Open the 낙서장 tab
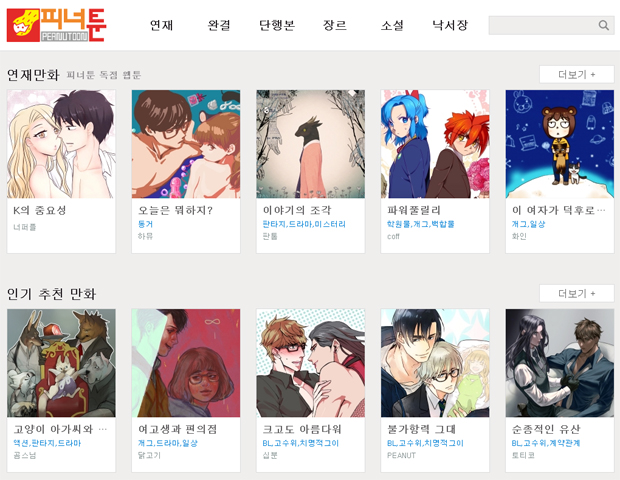Viewport: 620px width, 480px height. 450,25
